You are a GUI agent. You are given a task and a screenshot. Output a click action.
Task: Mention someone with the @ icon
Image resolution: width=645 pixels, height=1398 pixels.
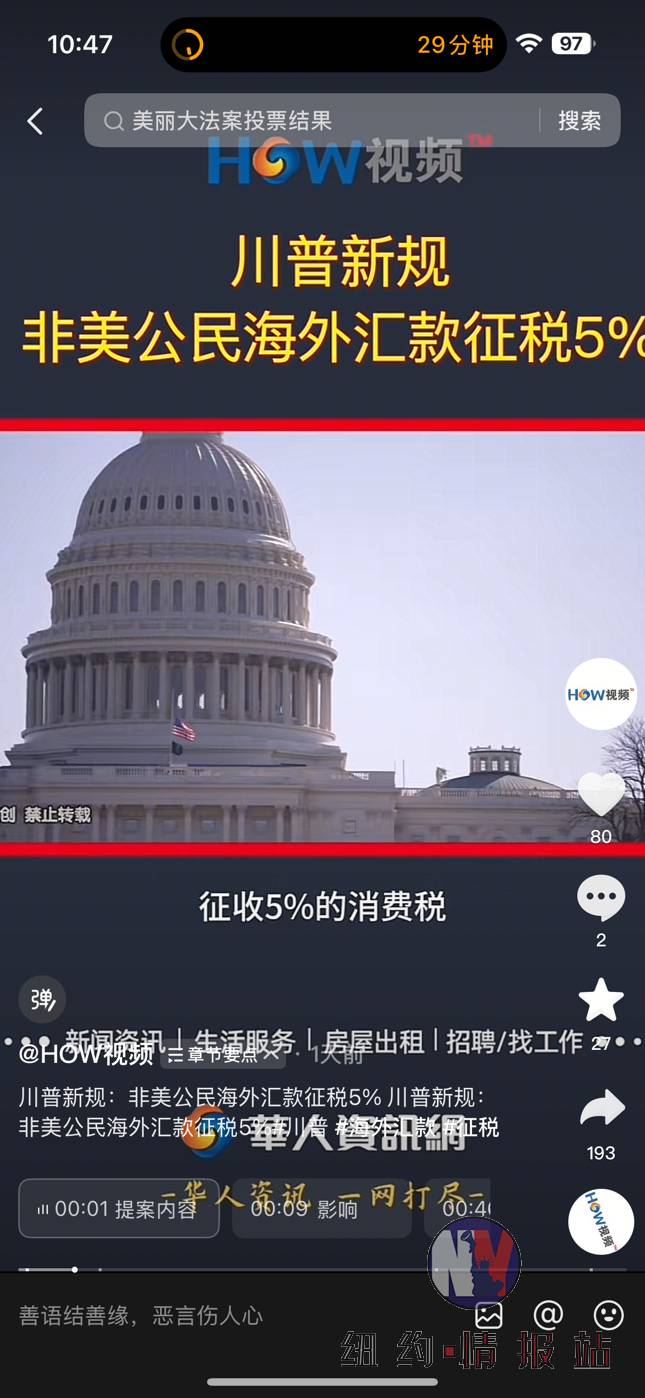click(x=548, y=1315)
